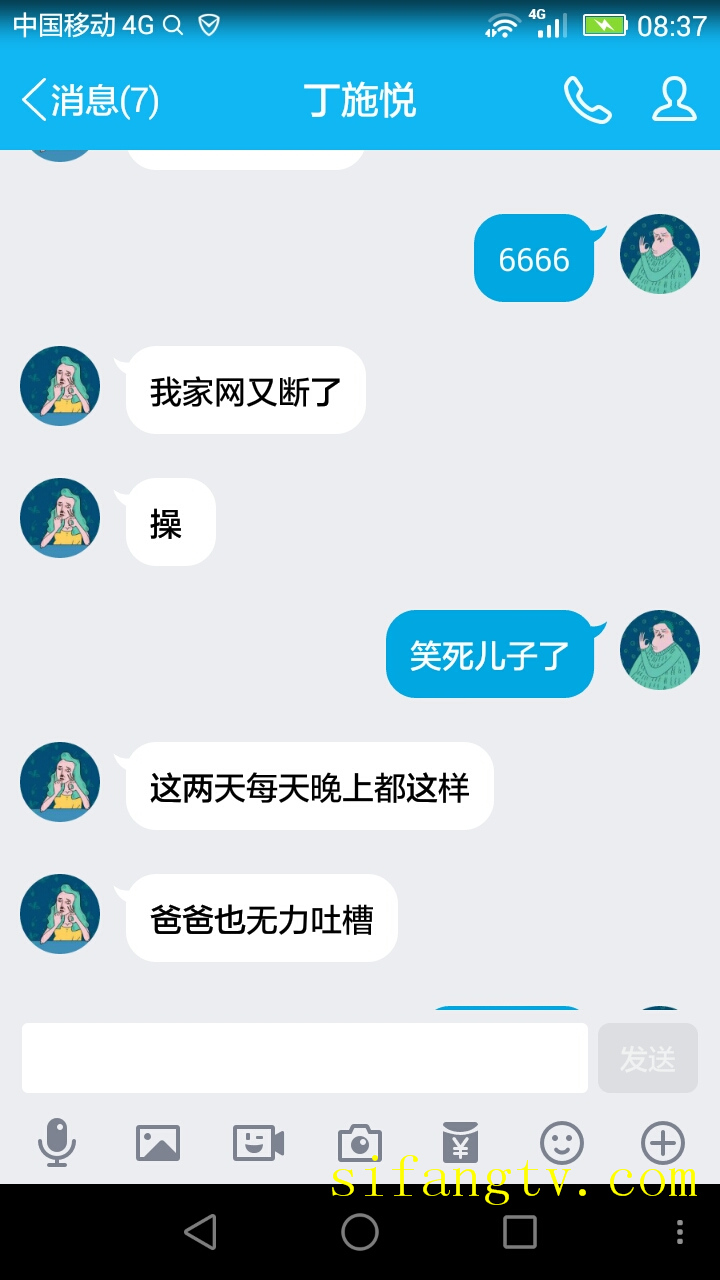Send a red packet with the ¥ icon
Image resolution: width=720 pixels, height=1280 pixels.
pyautogui.click(x=460, y=1142)
